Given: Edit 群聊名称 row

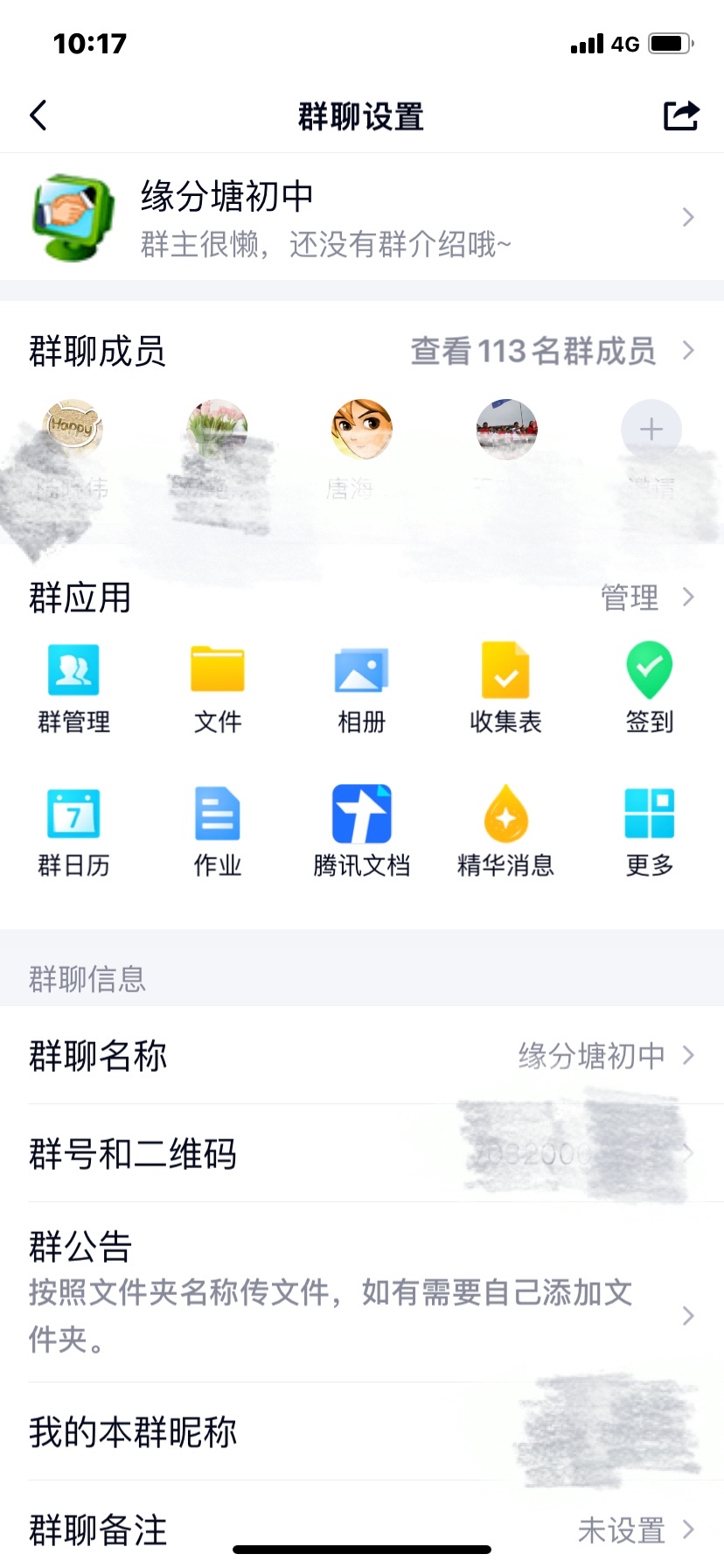Looking at the screenshot, I should coord(362,1056).
